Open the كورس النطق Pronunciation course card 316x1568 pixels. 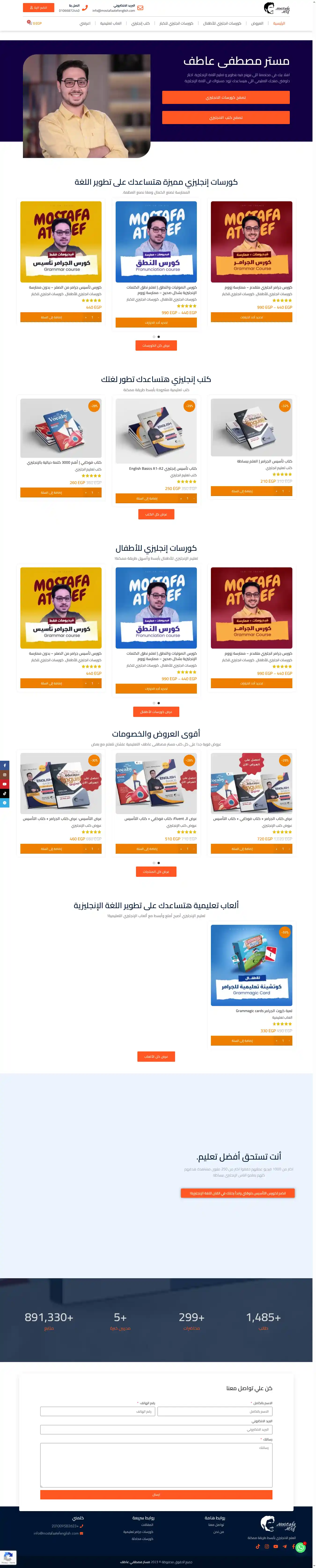pyautogui.click(x=156, y=242)
